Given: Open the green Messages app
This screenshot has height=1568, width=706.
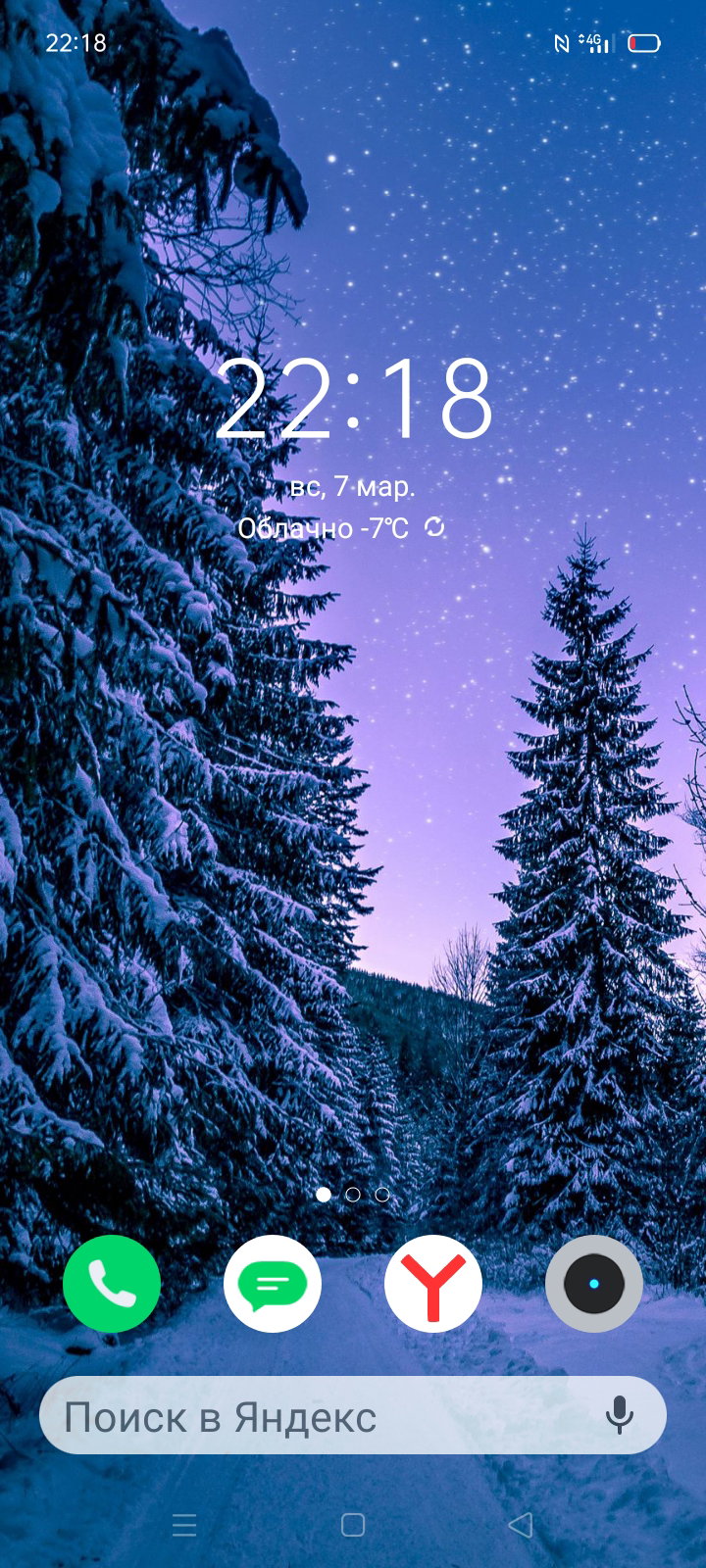Looking at the screenshot, I should 273,1284.
